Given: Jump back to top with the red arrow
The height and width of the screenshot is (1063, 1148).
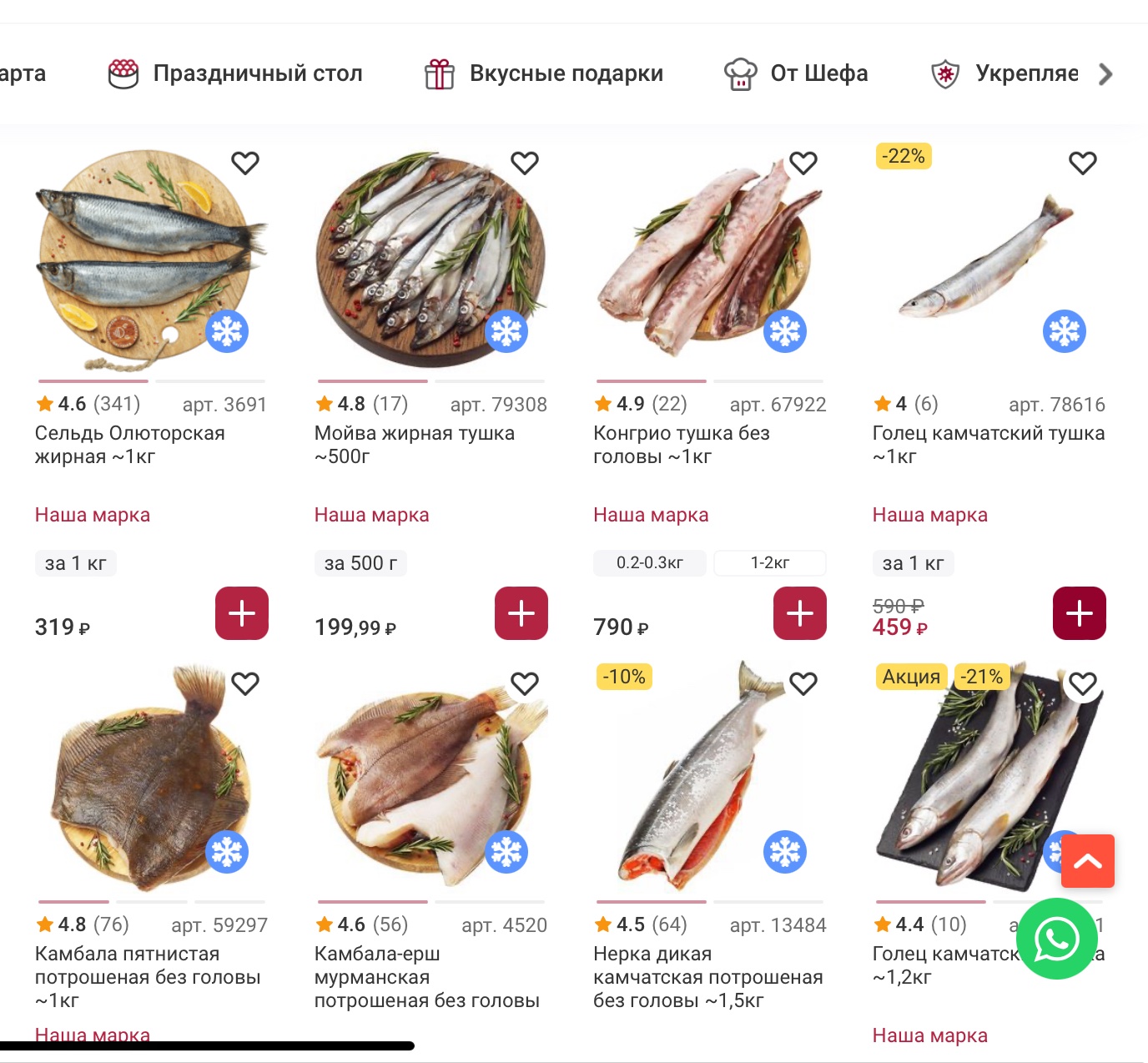Looking at the screenshot, I should click(1087, 861).
